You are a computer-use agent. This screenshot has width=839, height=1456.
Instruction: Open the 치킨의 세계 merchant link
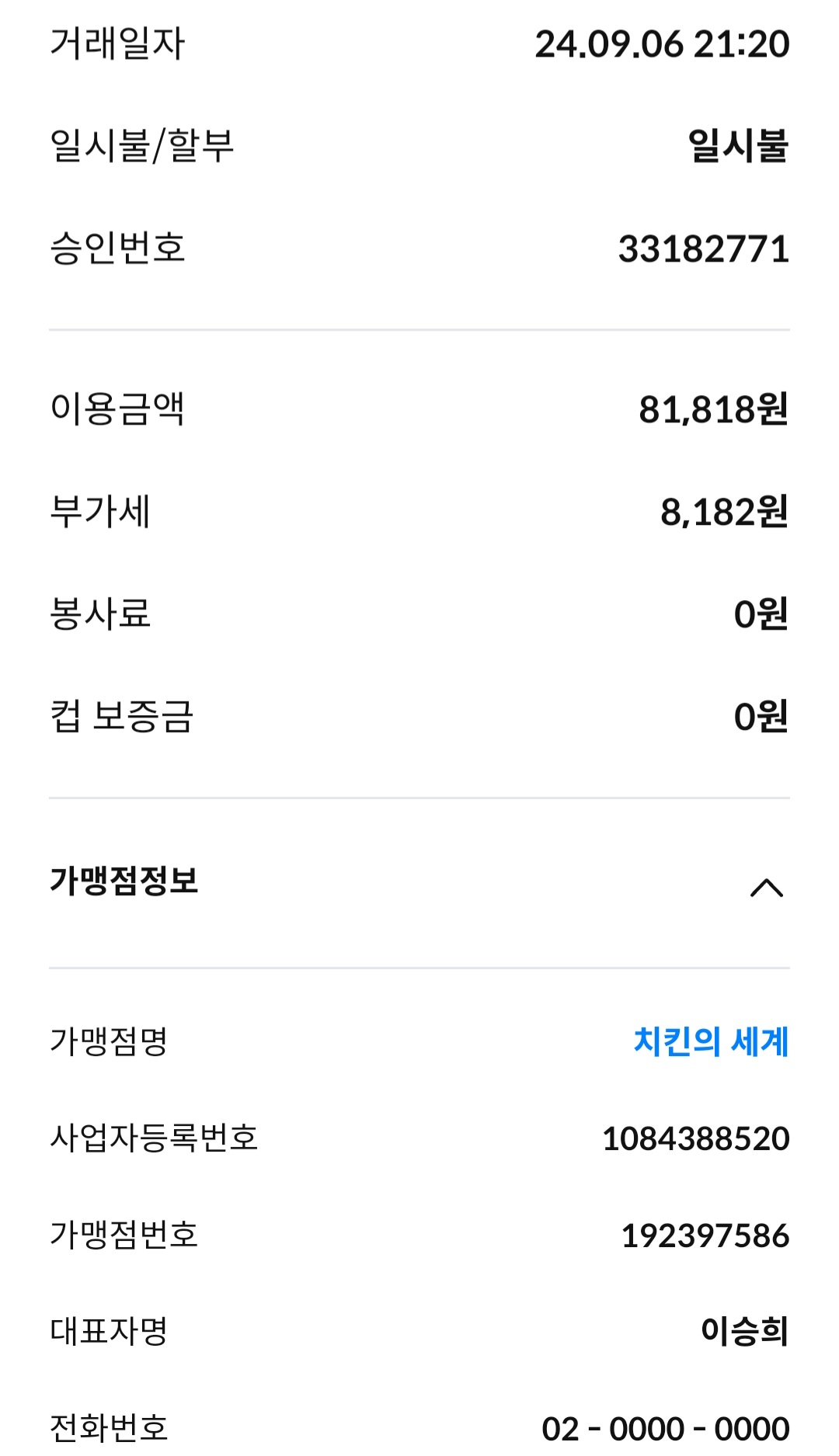pyautogui.click(x=711, y=1041)
